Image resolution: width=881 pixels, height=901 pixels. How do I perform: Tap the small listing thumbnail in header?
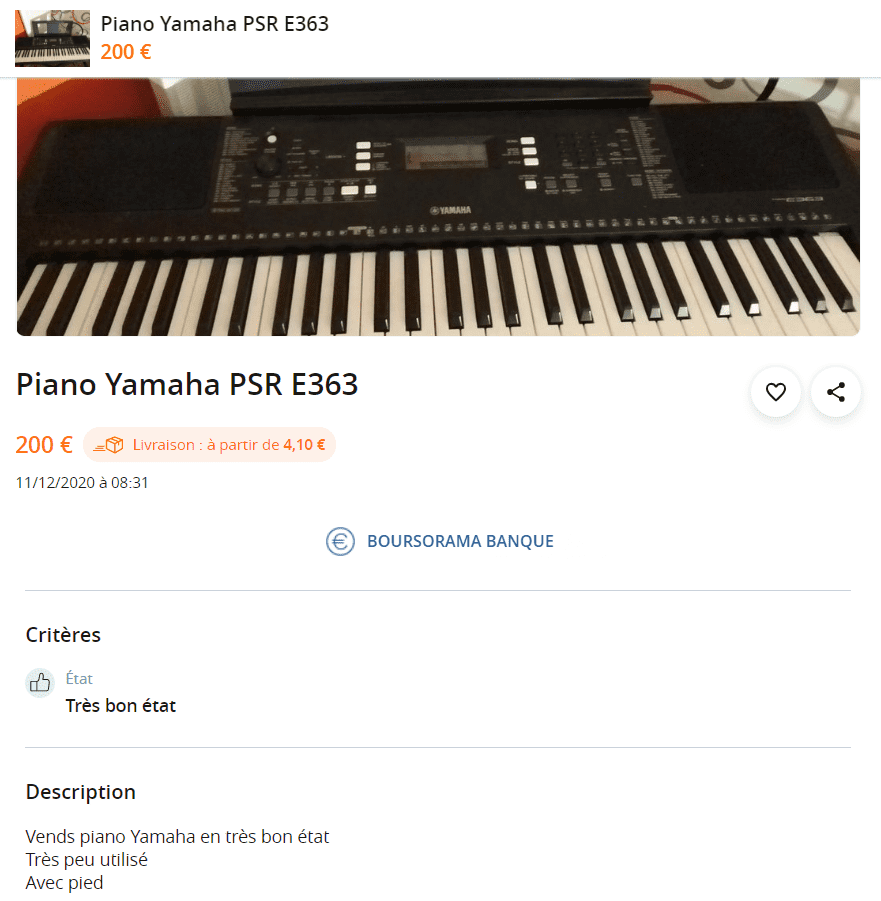coord(52,38)
